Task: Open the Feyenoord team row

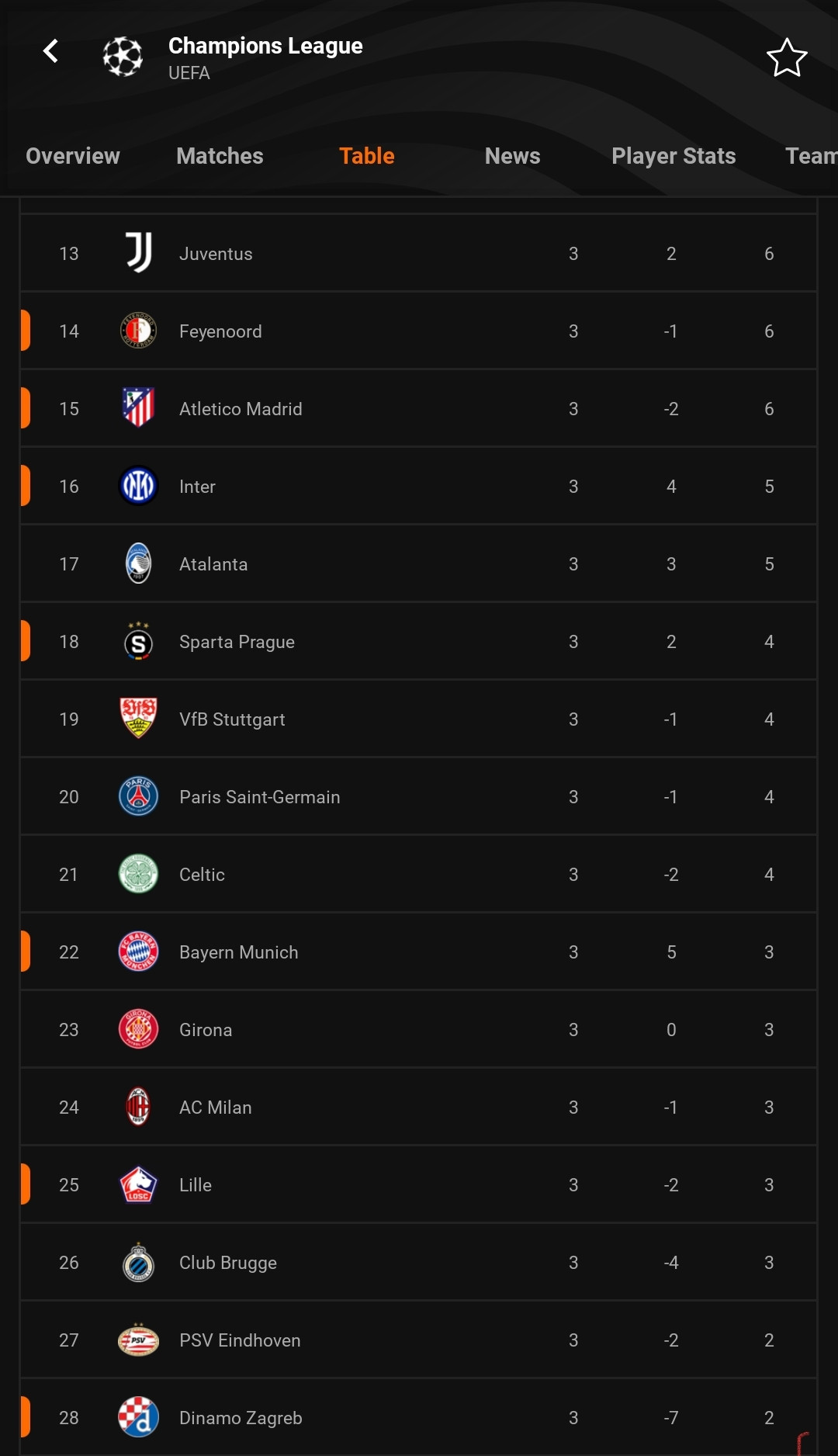Action: click(x=418, y=331)
